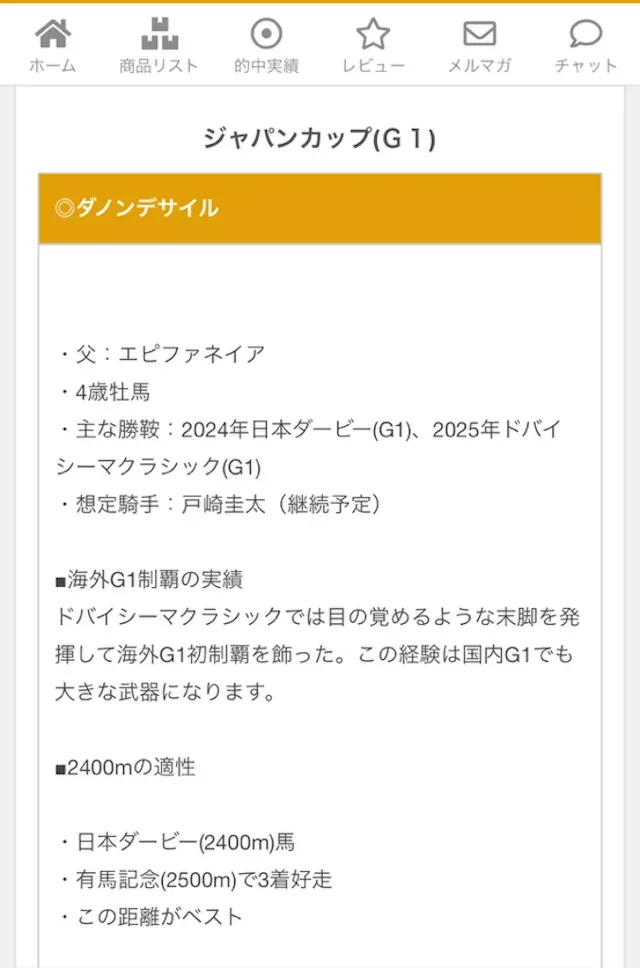640x968 pixels.
Task: Switch to the 的中実績 tab
Action: click(x=266, y=45)
